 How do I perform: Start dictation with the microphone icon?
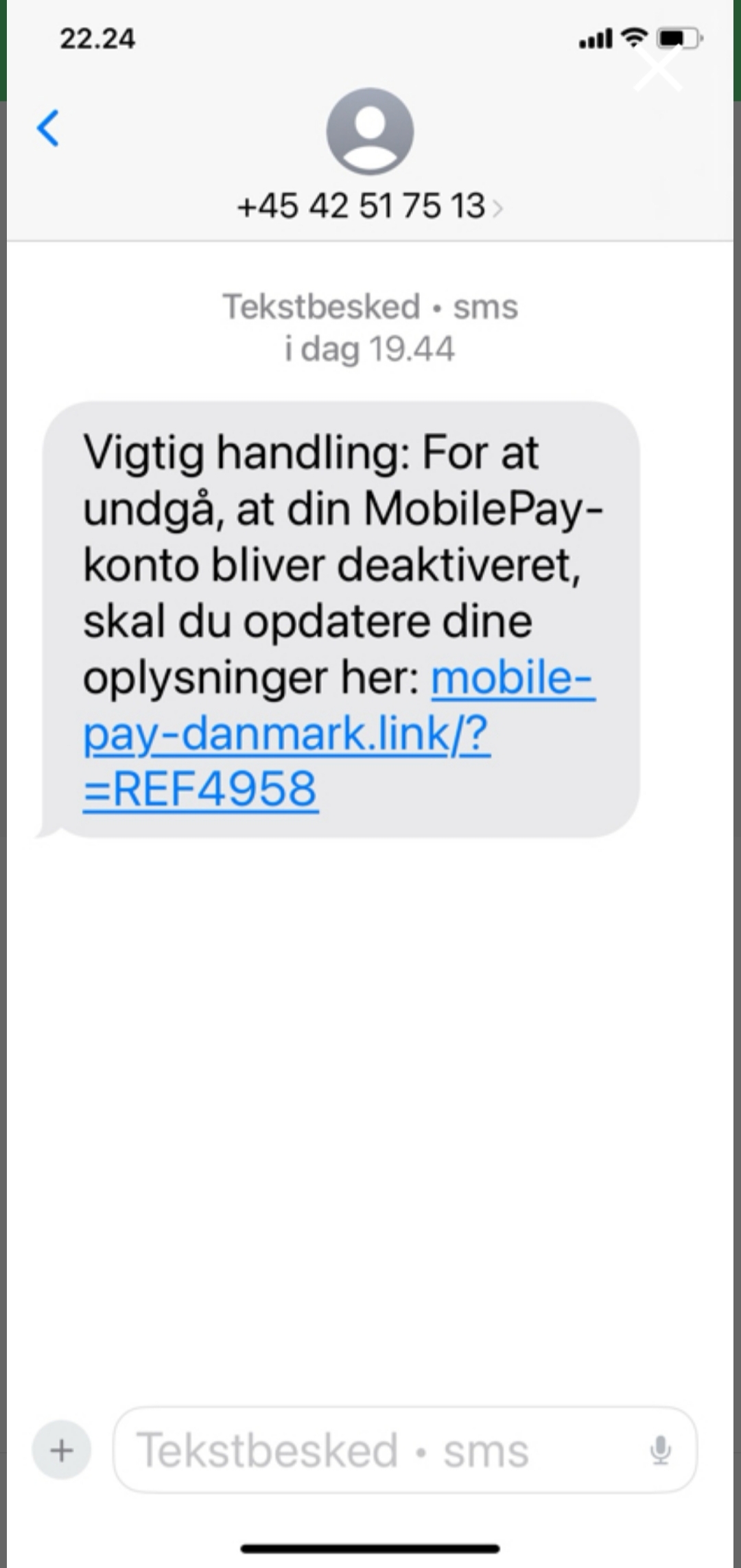660,1450
